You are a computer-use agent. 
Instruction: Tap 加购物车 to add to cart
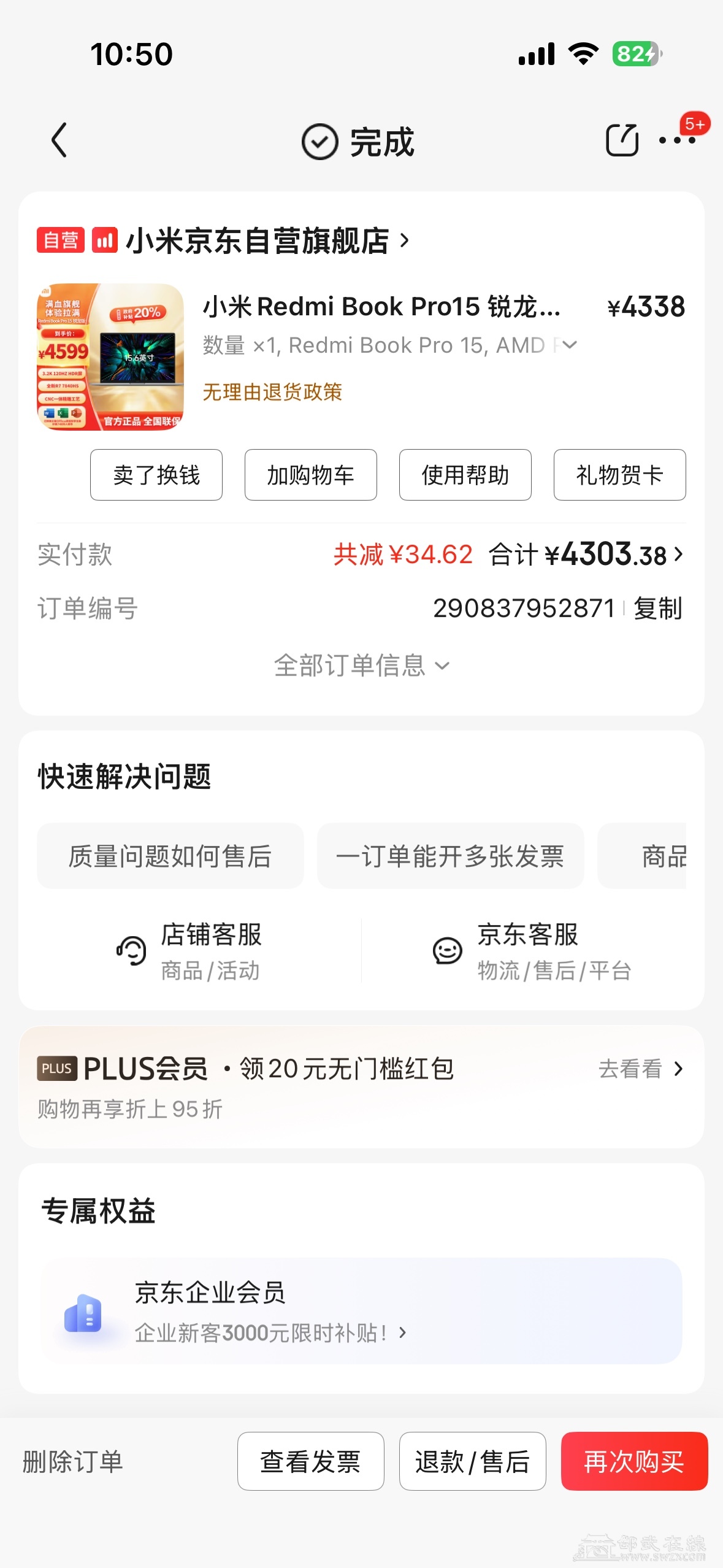(310, 475)
